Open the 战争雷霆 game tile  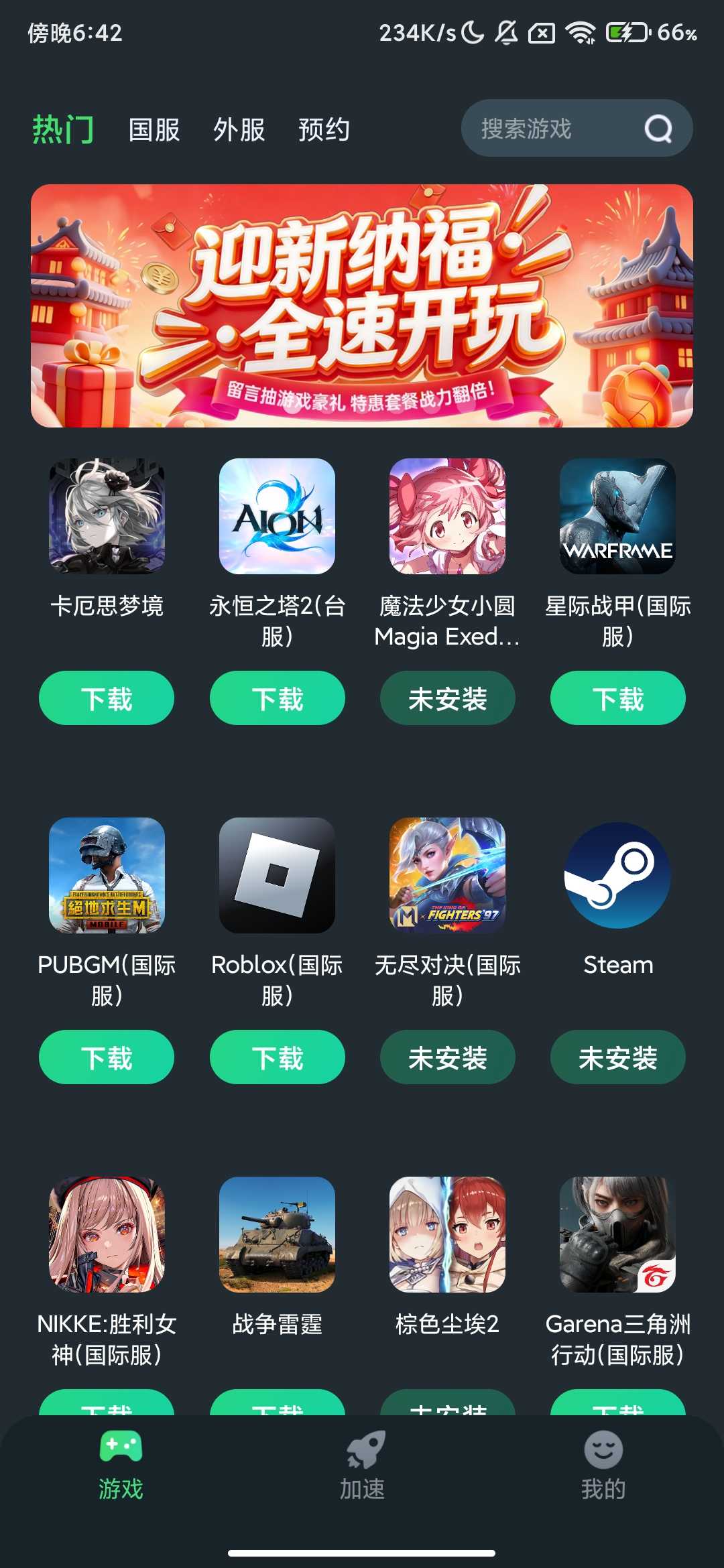point(277,1234)
